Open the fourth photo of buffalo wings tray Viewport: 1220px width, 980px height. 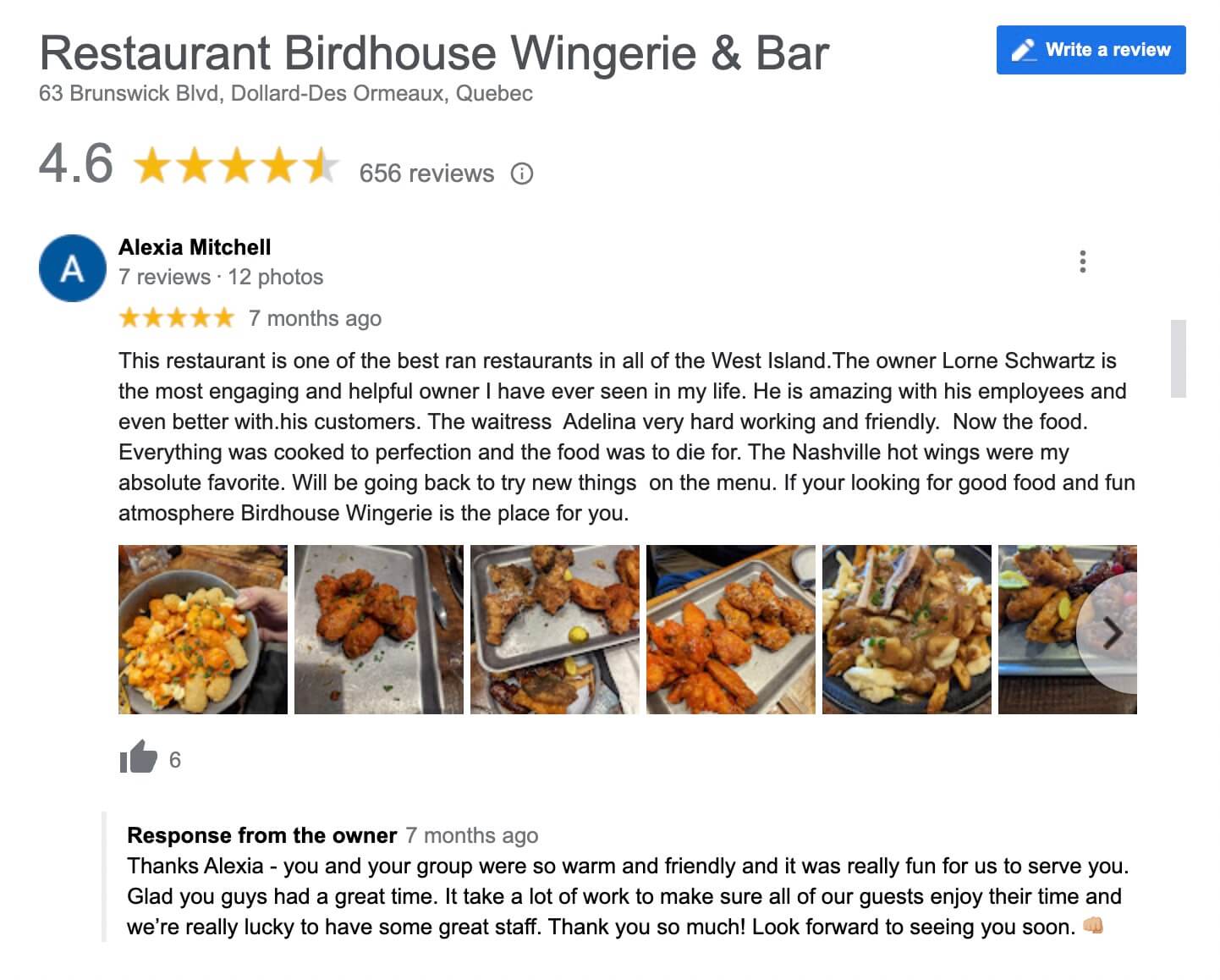[x=731, y=630]
